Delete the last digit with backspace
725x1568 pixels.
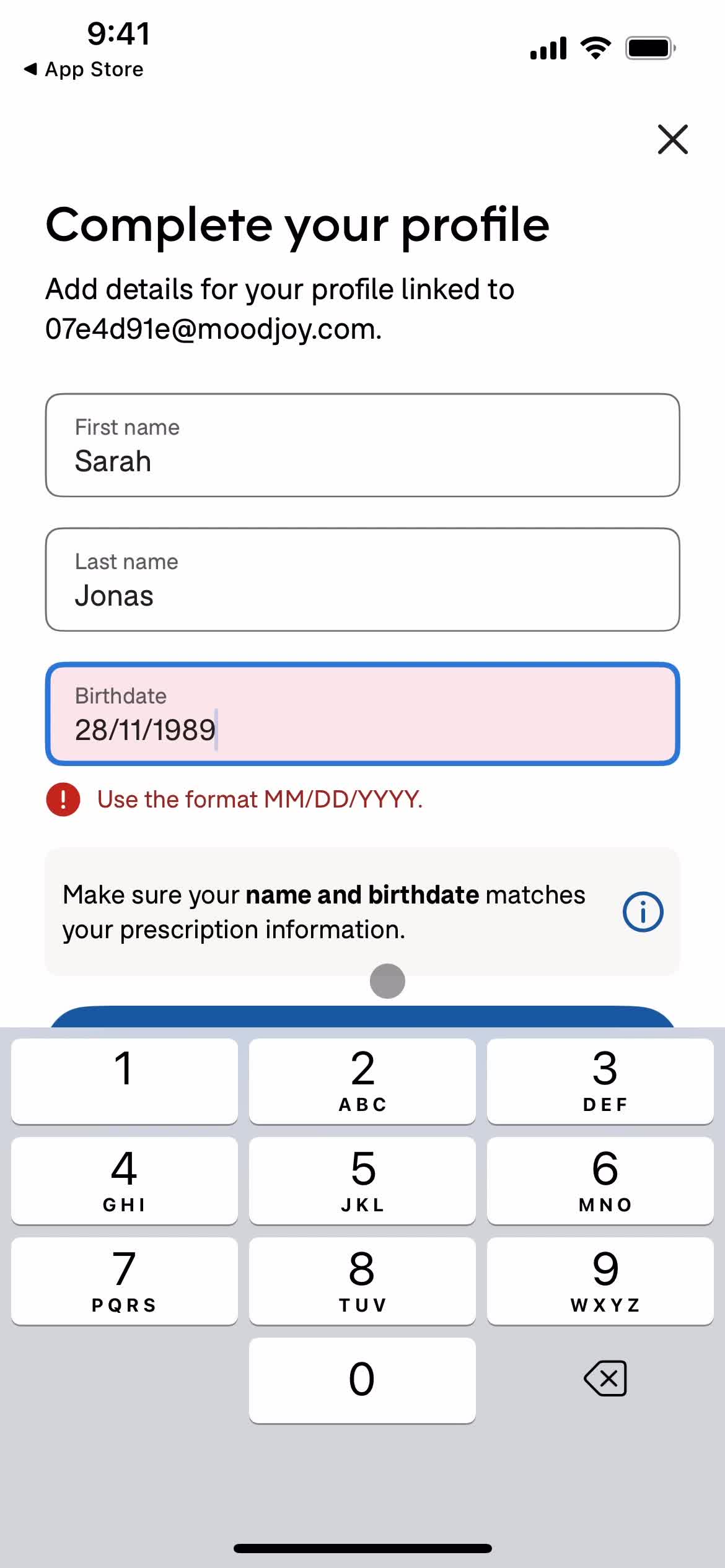click(x=605, y=1379)
